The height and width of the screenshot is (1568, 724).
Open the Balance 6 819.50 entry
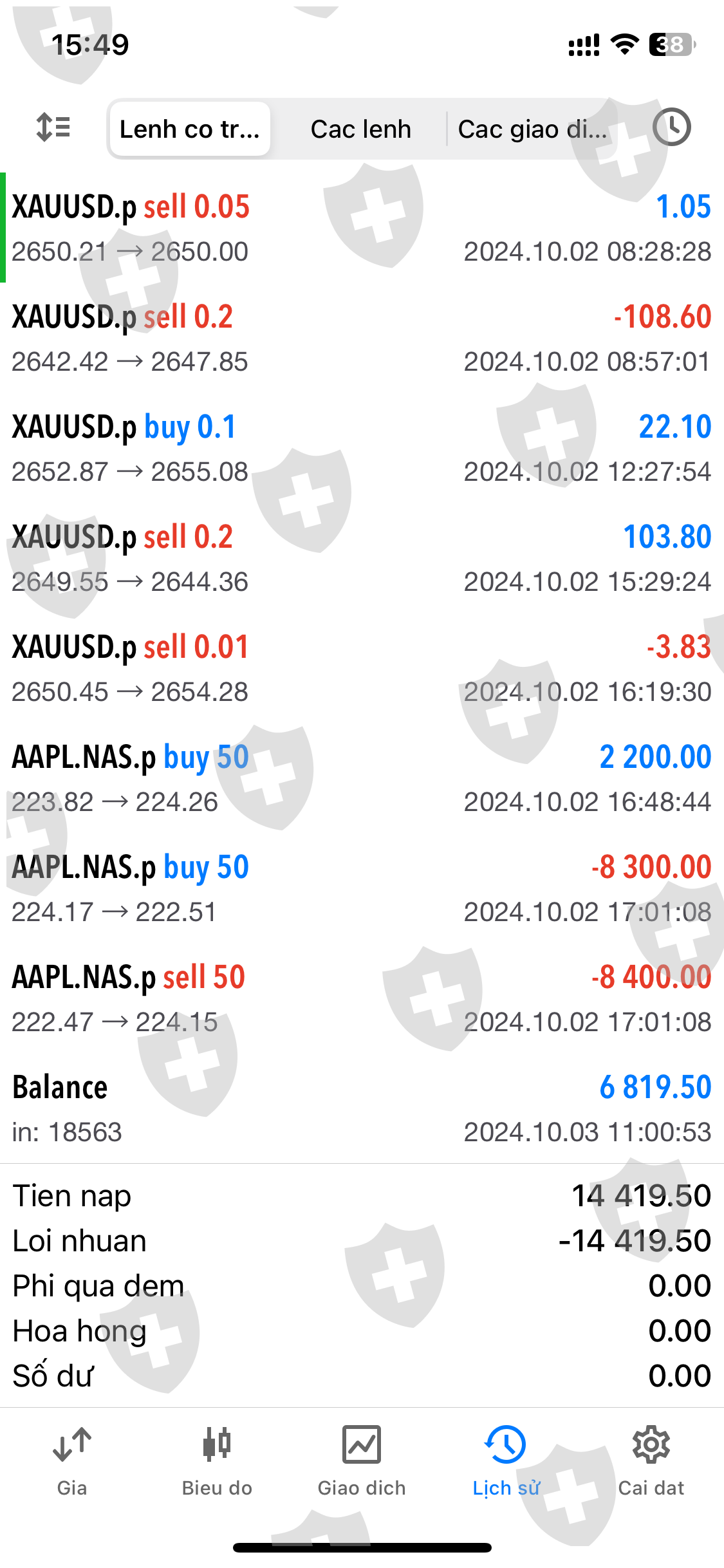[x=362, y=1108]
